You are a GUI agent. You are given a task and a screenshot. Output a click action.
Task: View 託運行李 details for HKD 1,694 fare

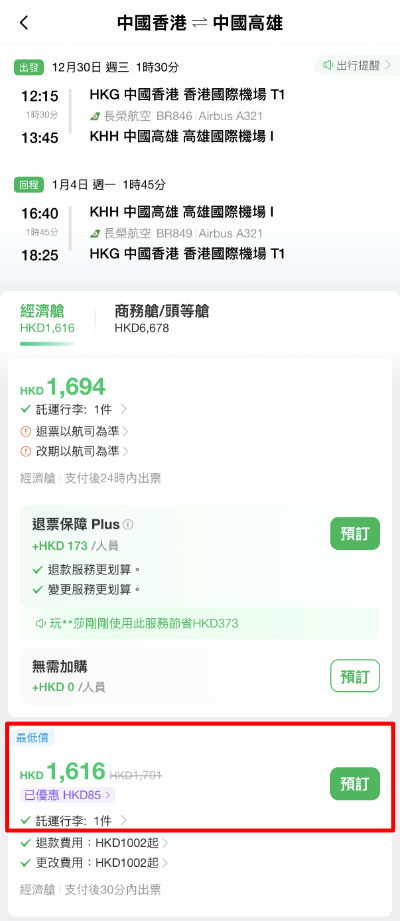[73, 409]
